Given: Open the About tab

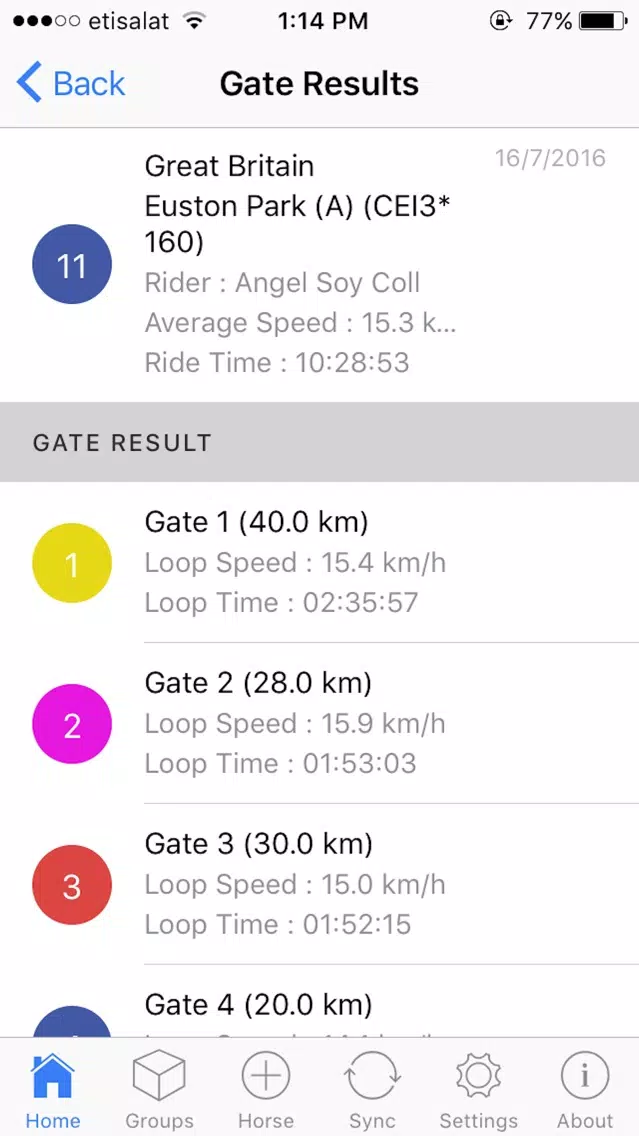Looking at the screenshot, I should (585, 1089).
